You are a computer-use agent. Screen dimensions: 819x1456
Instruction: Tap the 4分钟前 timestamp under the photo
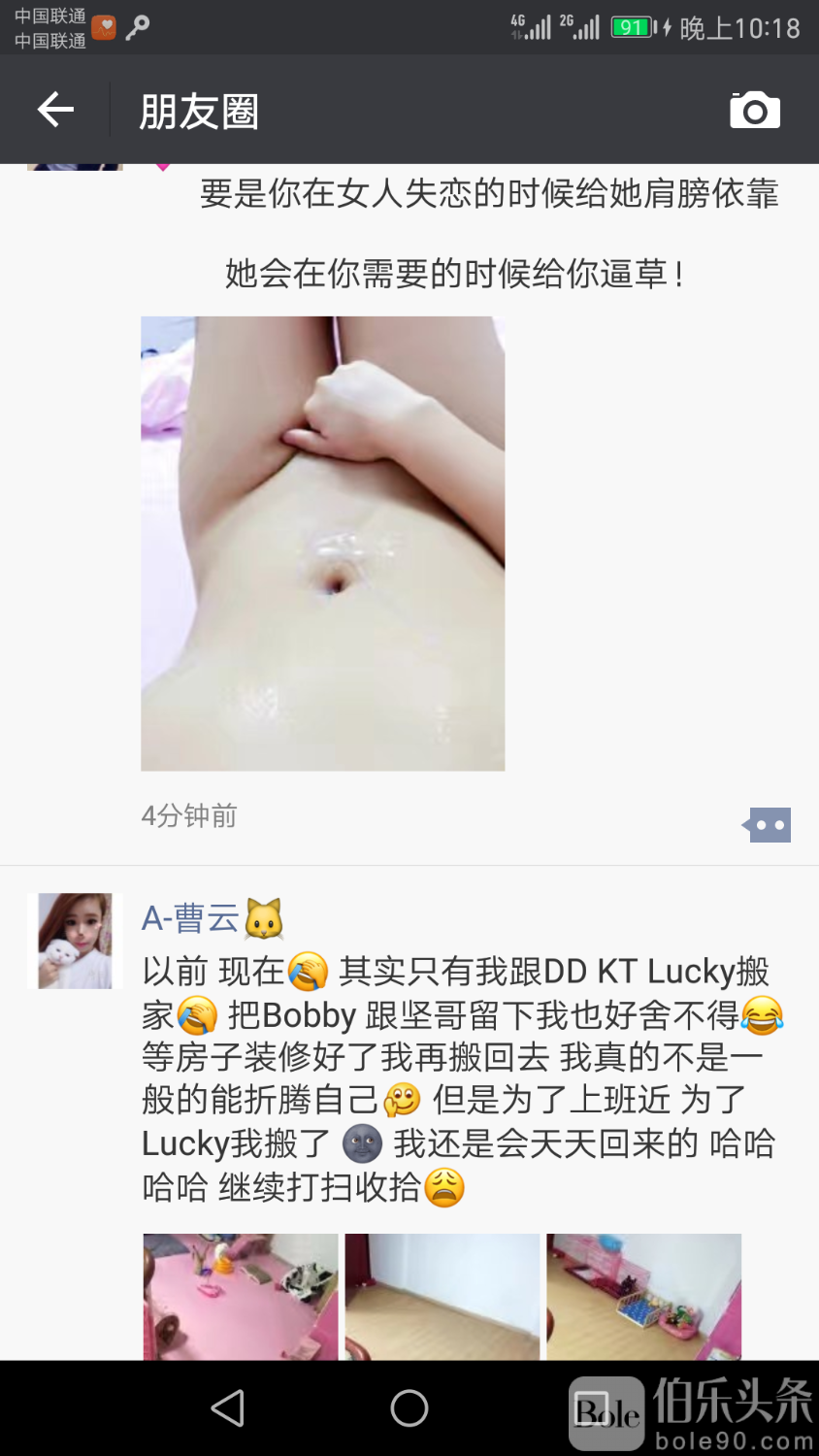tap(187, 816)
